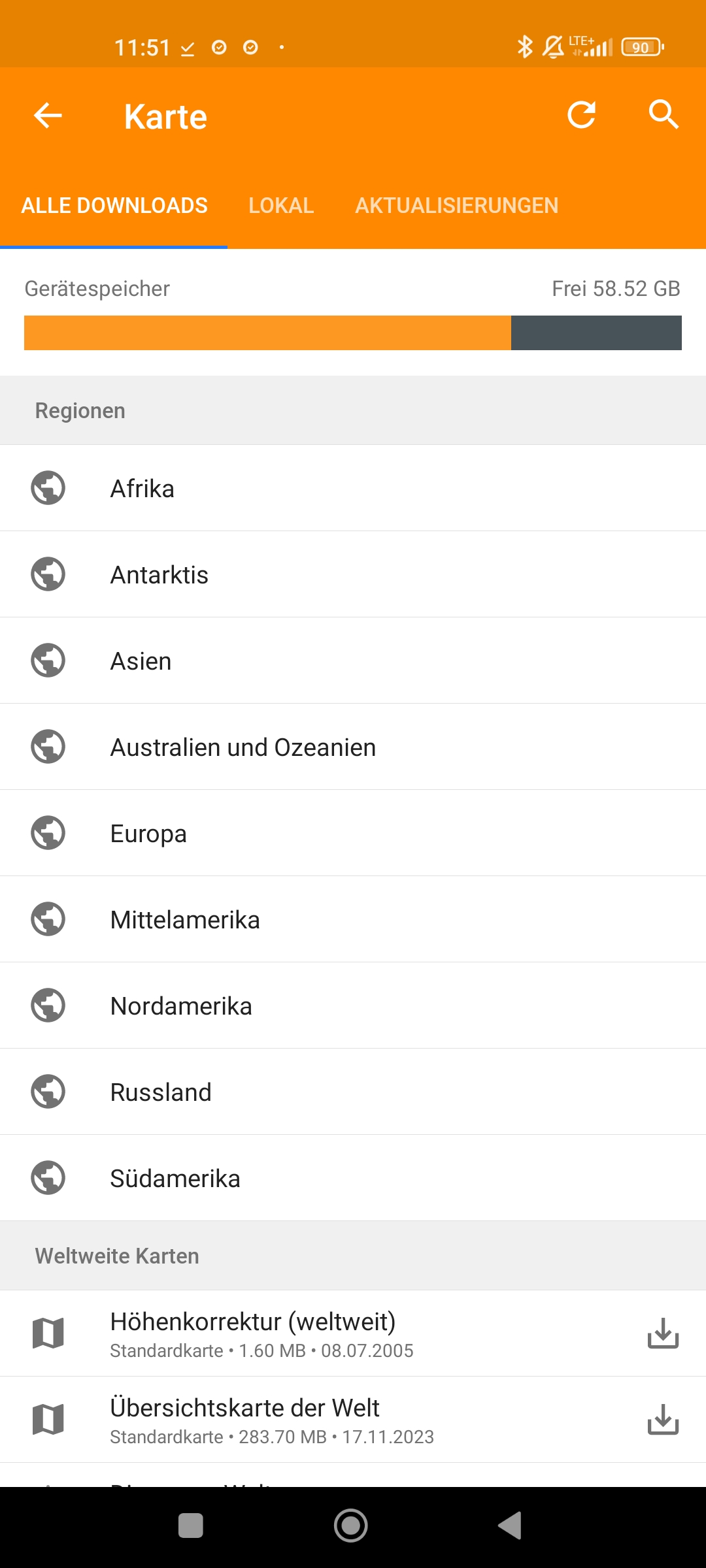Viewport: 706px width, 1568px height.
Task: Open the Europa region
Action: [x=353, y=833]
